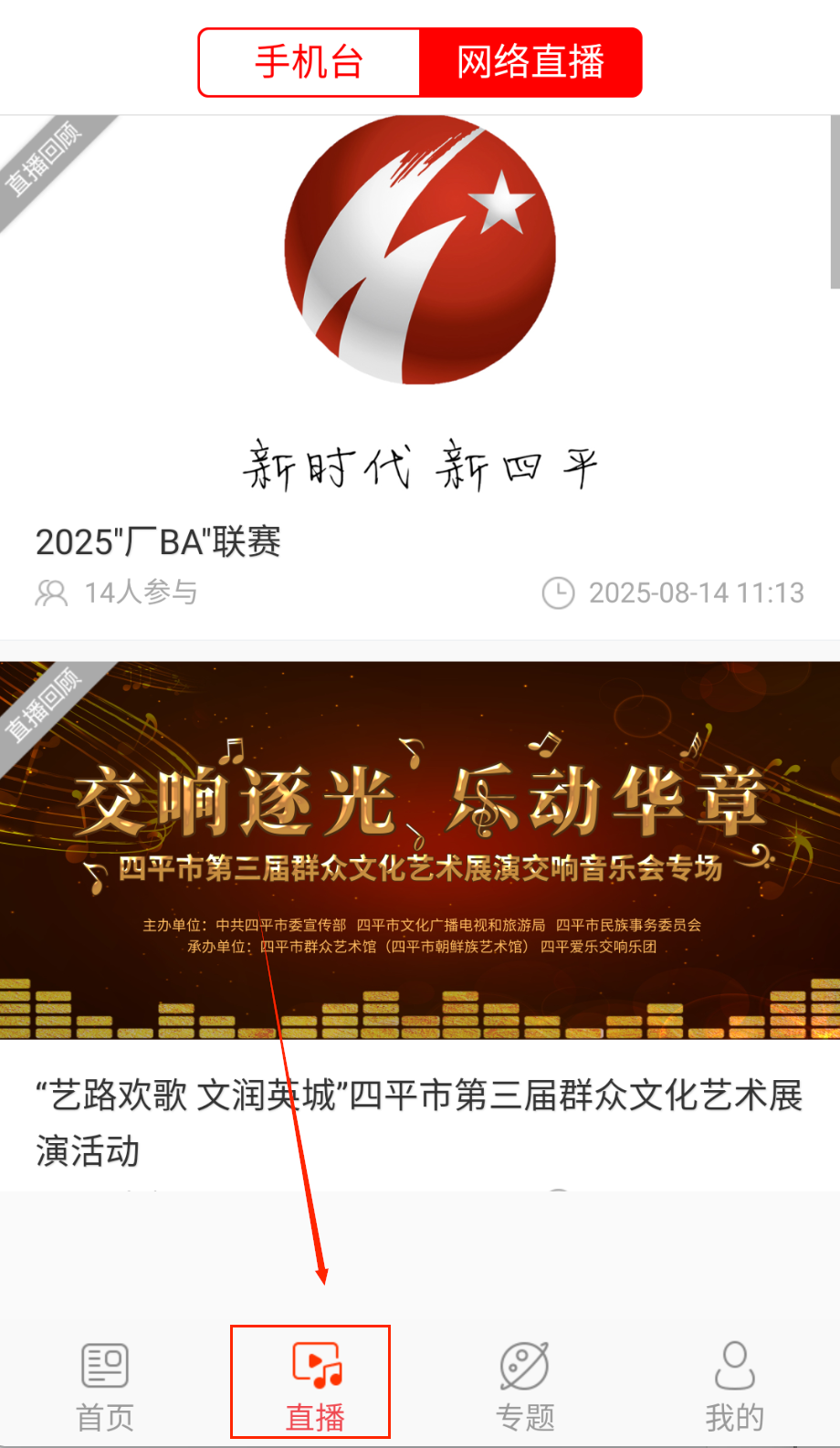
Task: Switch to the 专题 tab
Action: point(525,1385)
